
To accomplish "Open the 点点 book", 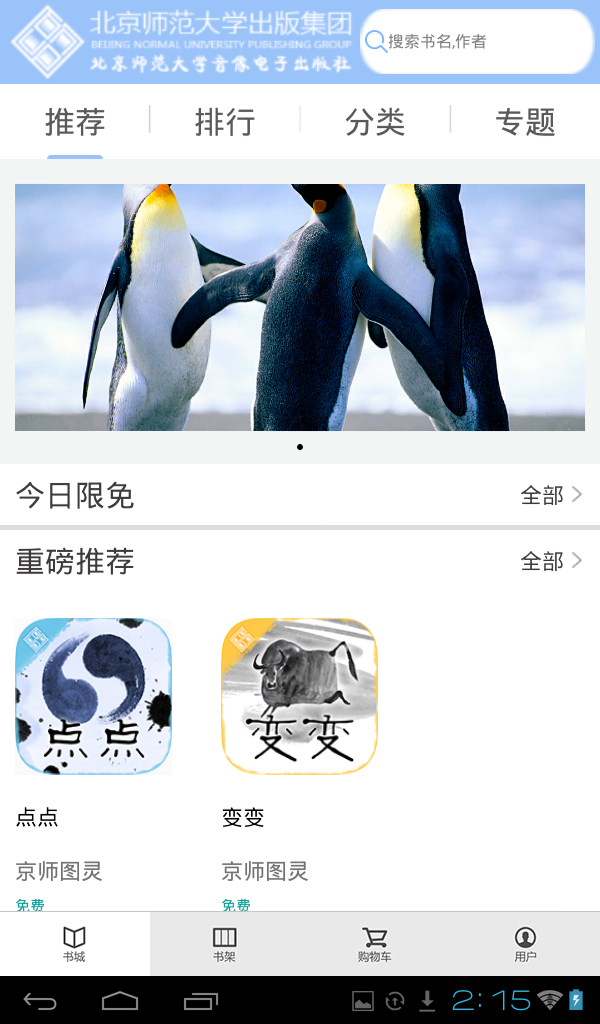I will click(x=93, y=696).
